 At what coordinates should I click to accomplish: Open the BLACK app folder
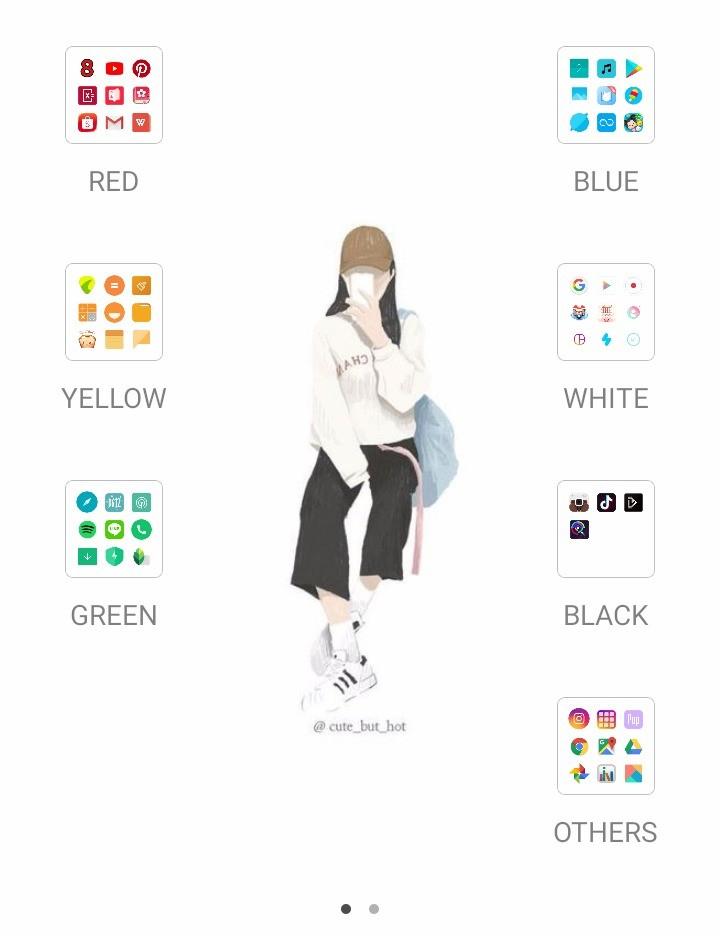pyautogui.click(x=606, y=529)
